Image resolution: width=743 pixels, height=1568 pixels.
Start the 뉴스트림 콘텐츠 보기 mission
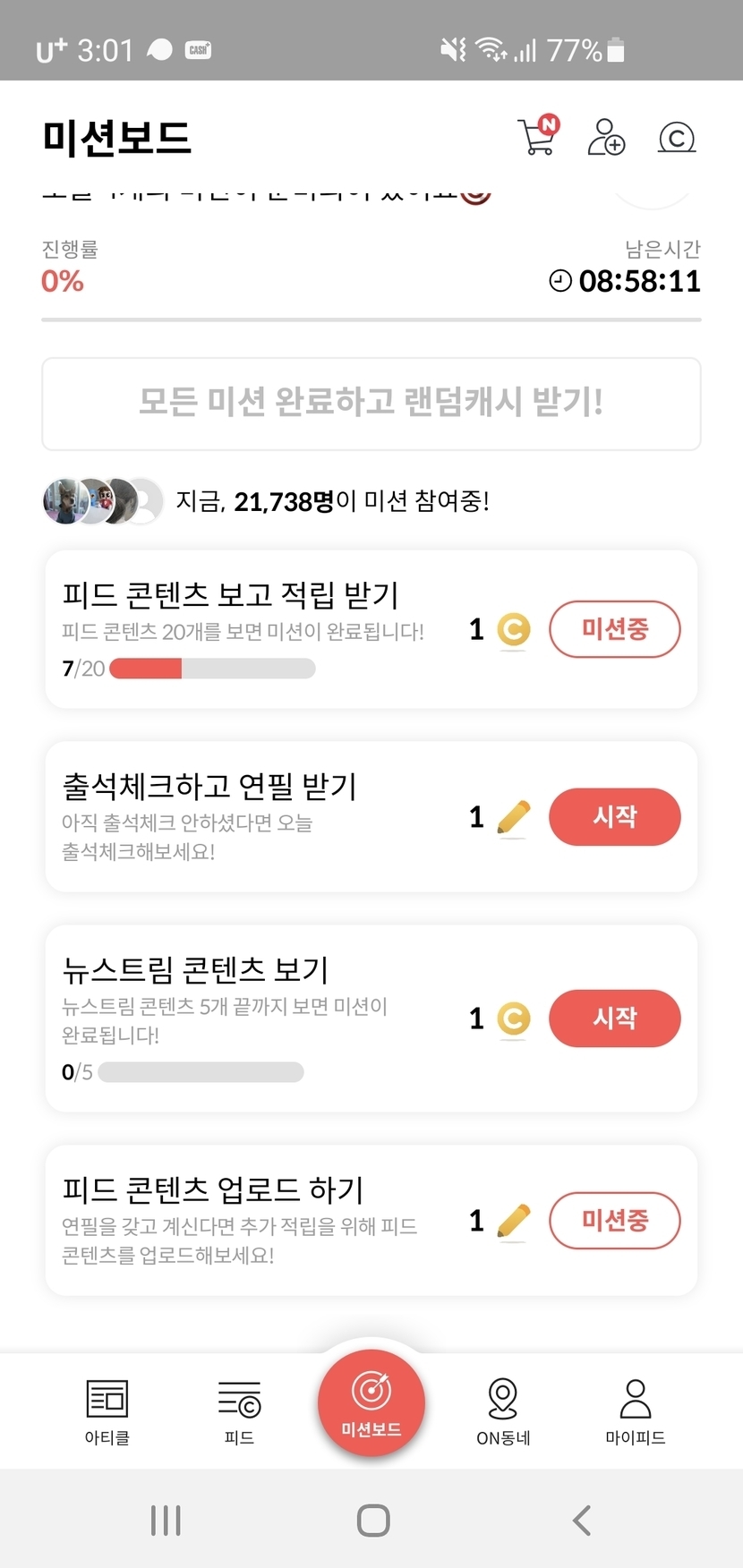[x=614, y=1018]
